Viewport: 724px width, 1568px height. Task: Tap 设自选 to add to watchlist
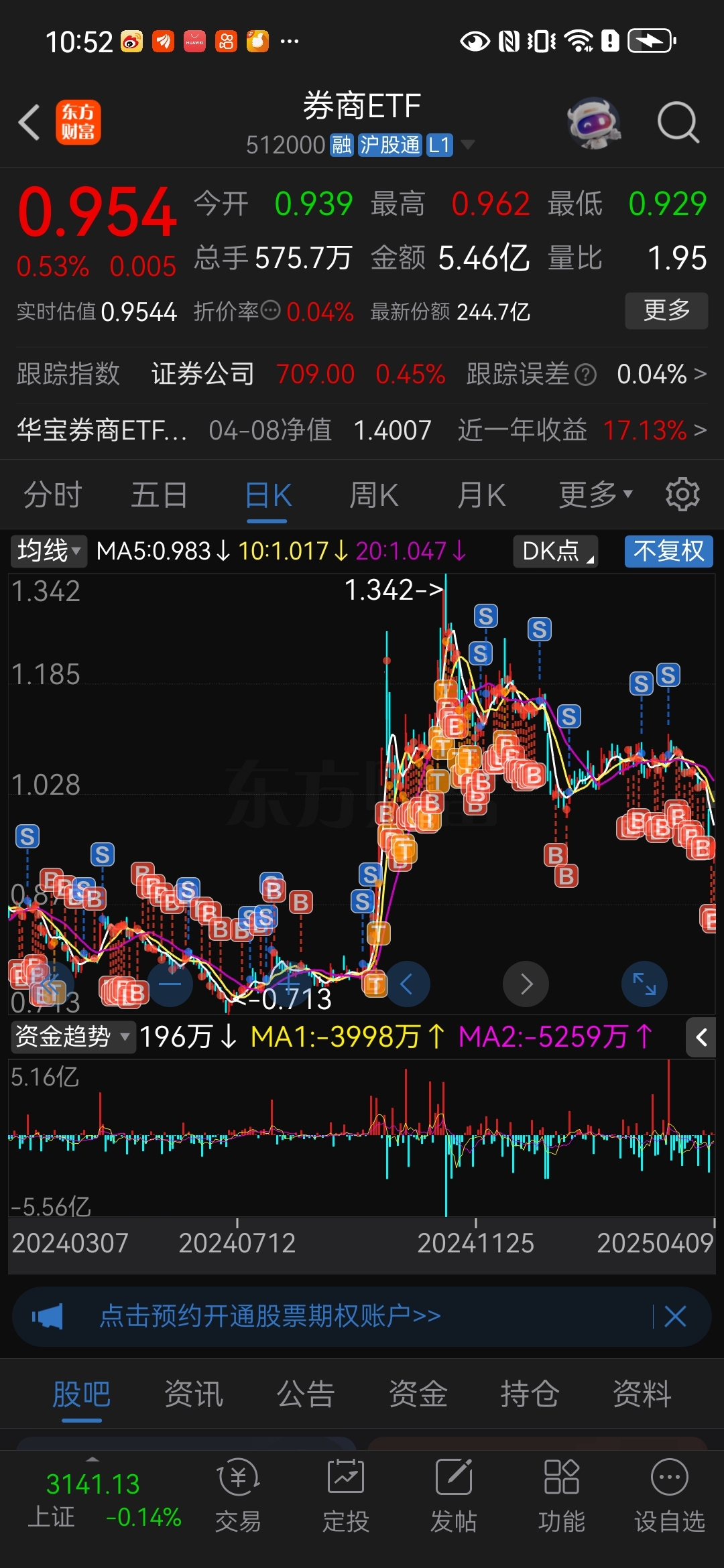tap(670, 1496)
